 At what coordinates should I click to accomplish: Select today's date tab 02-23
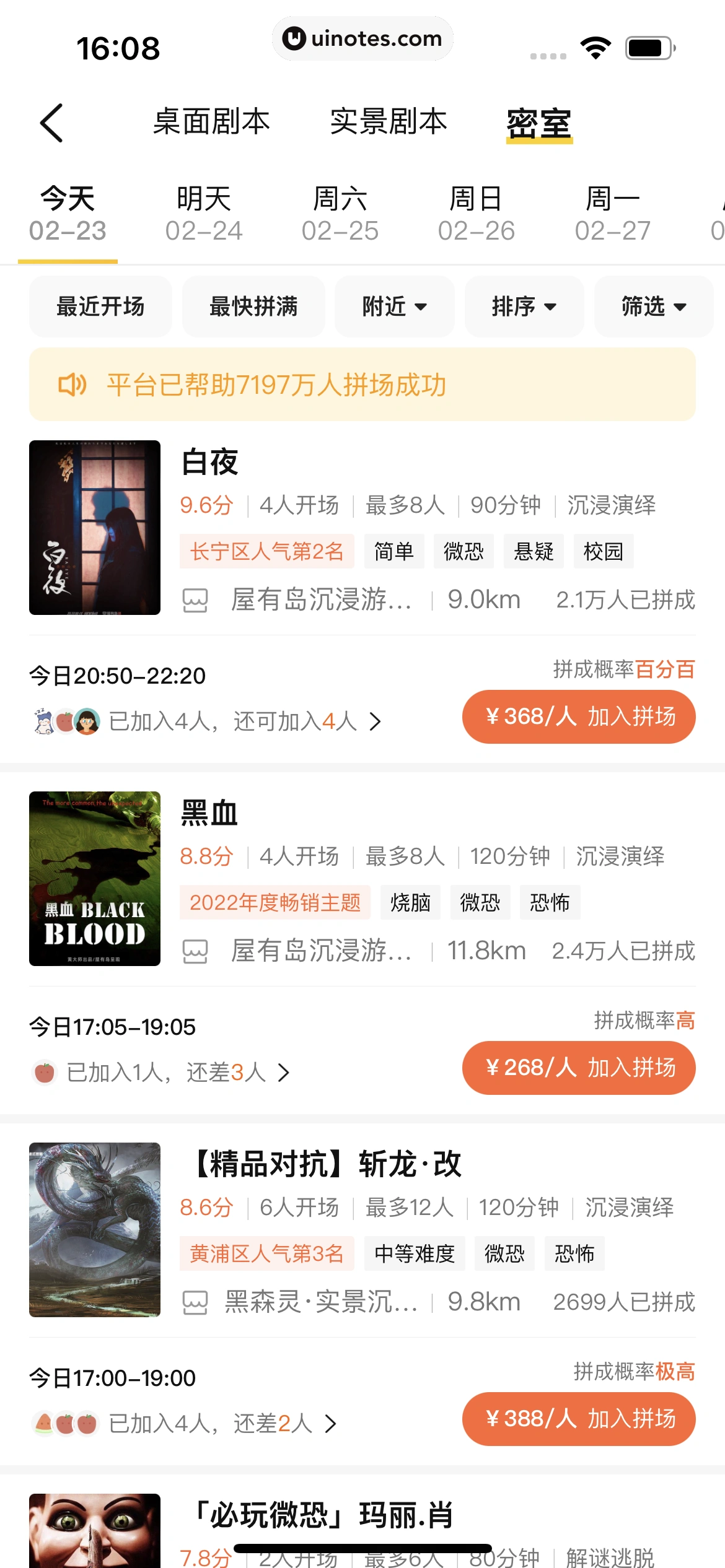click(x=68, y=213)
